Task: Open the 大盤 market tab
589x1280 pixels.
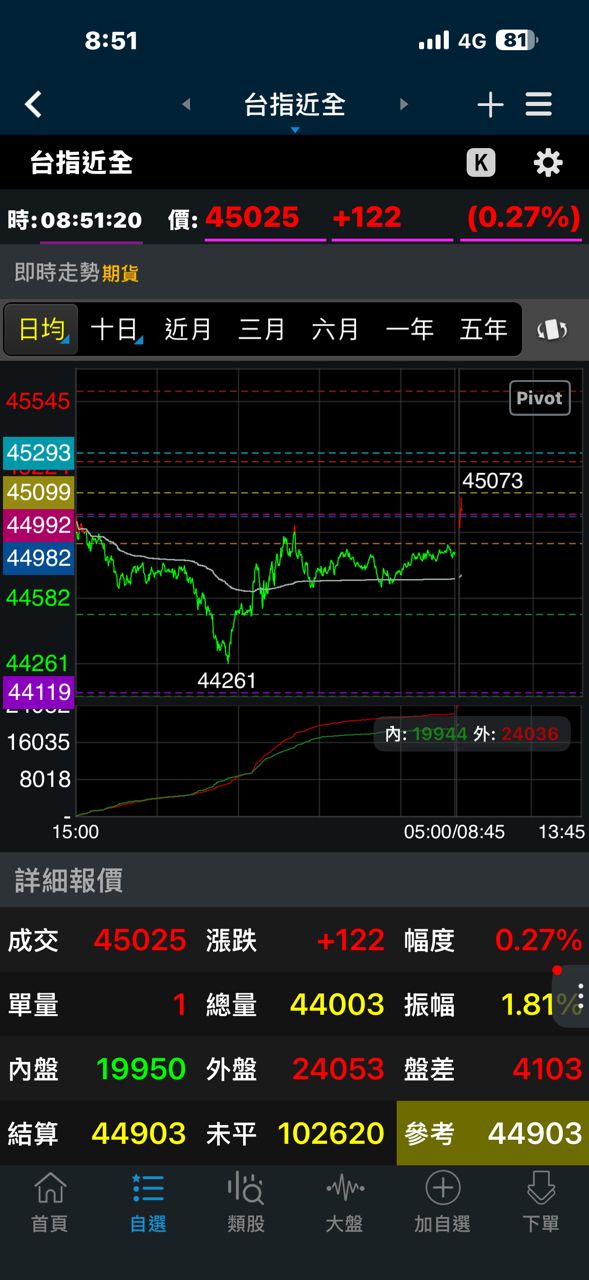Action: 345,1203
